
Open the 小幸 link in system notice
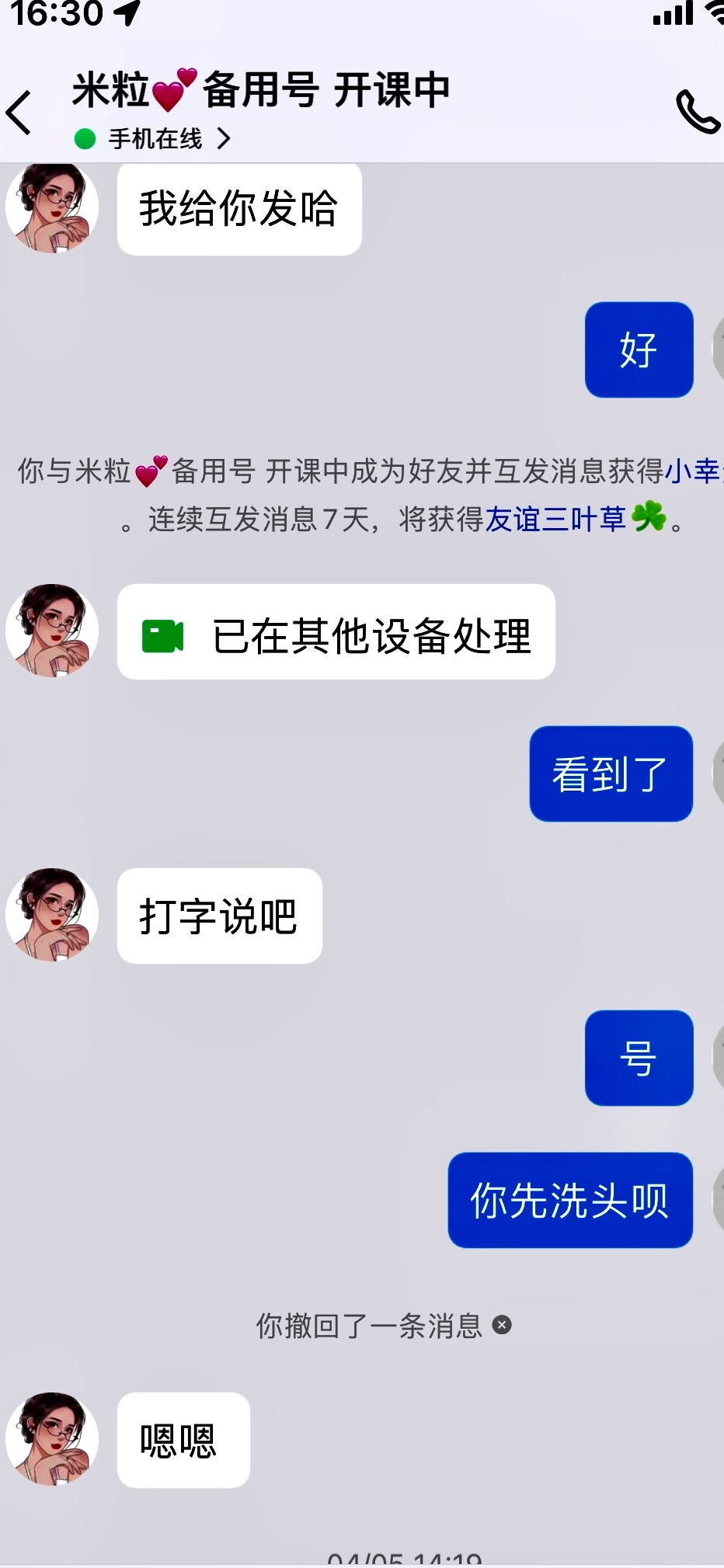point(693,471)
